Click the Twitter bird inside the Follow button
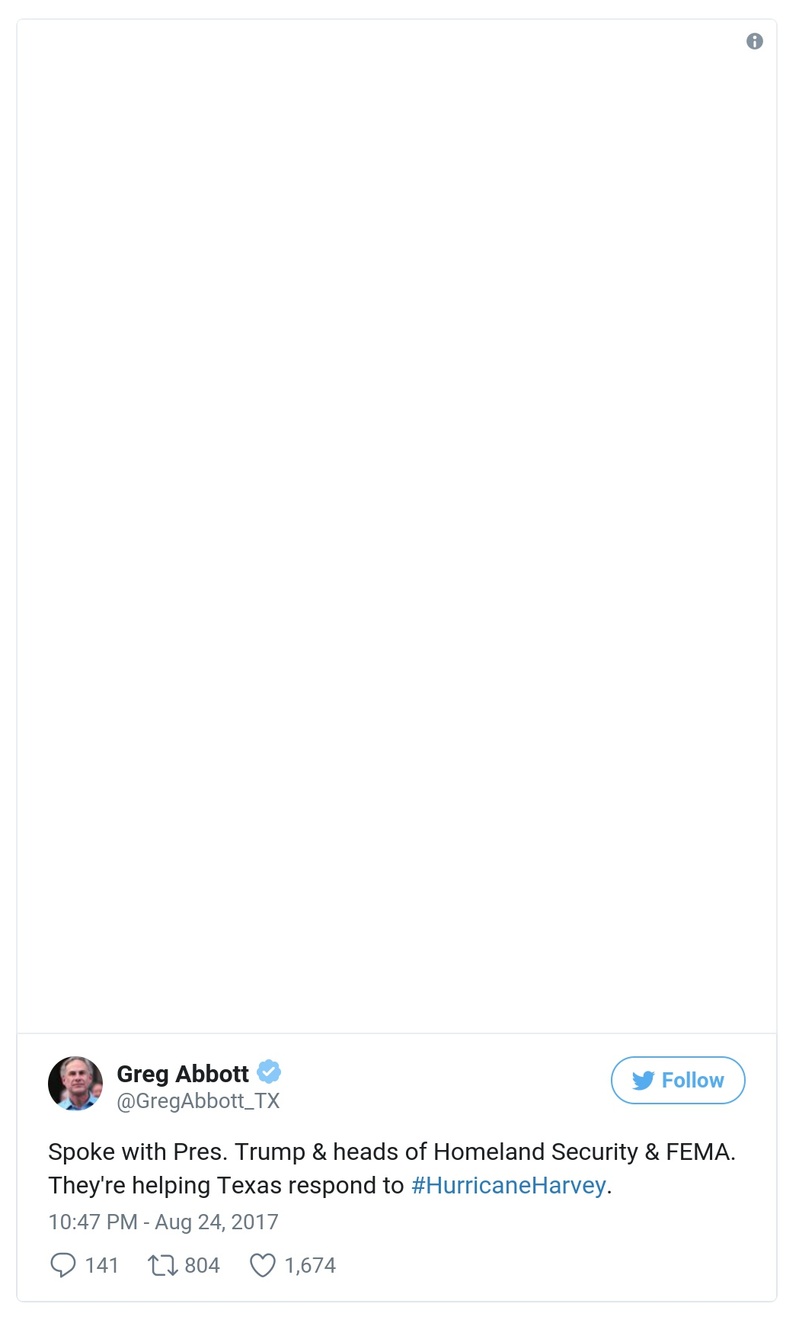The image size is (799, 1323). (642, 1080)
